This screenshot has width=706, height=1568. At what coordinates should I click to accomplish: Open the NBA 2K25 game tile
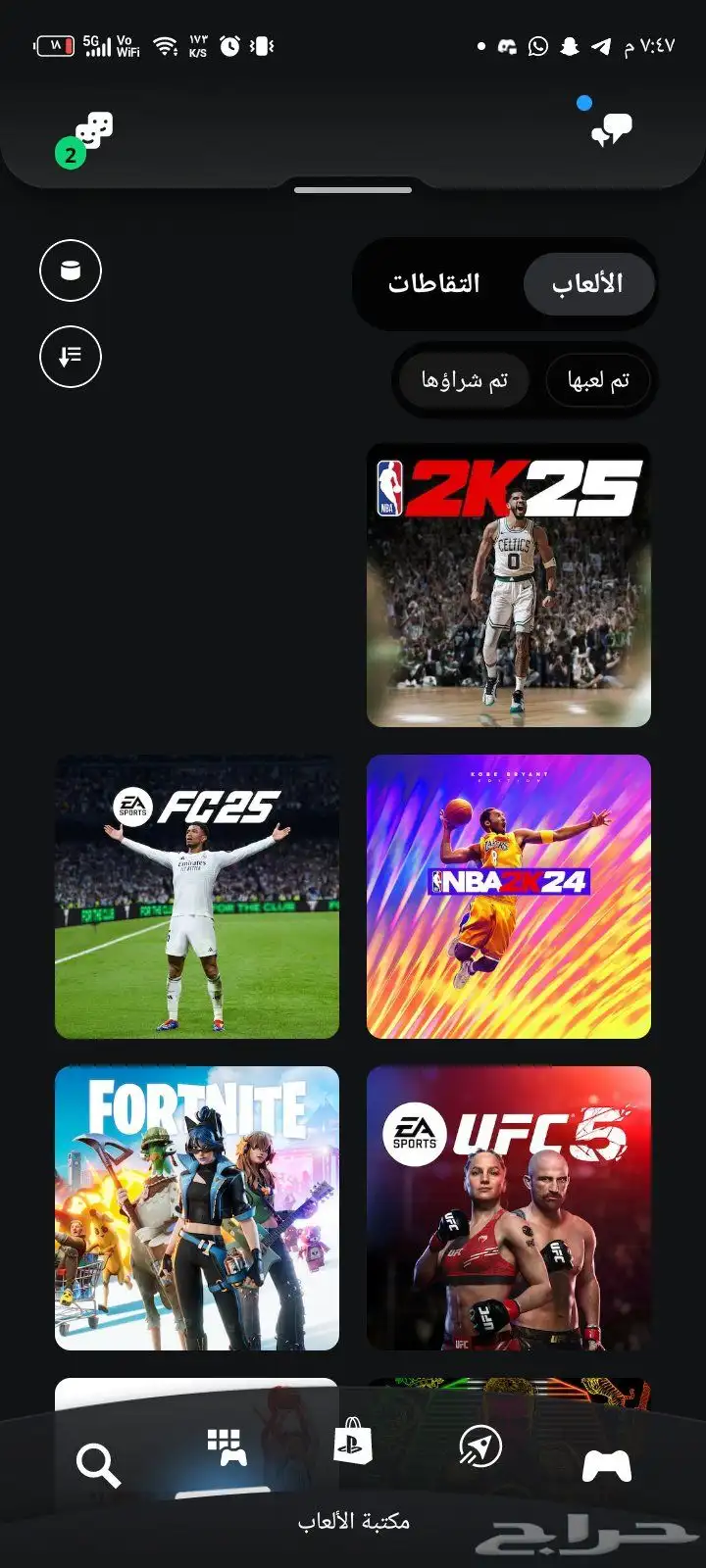[x=508, y=585]
